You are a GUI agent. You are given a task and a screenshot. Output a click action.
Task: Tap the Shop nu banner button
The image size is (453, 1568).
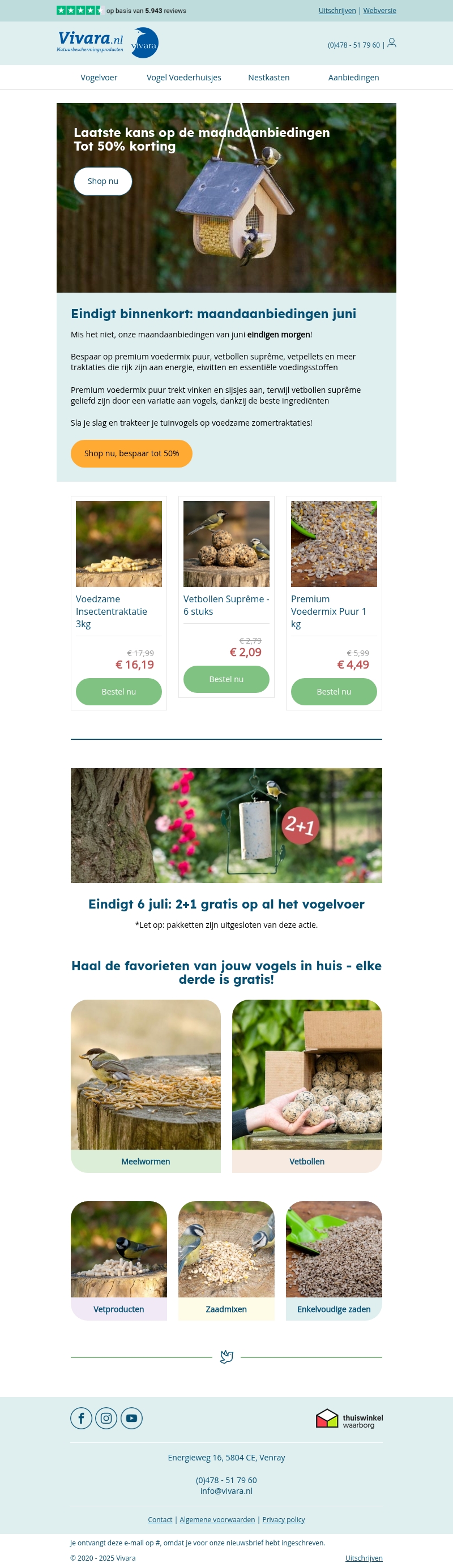[x=103, y=181]
